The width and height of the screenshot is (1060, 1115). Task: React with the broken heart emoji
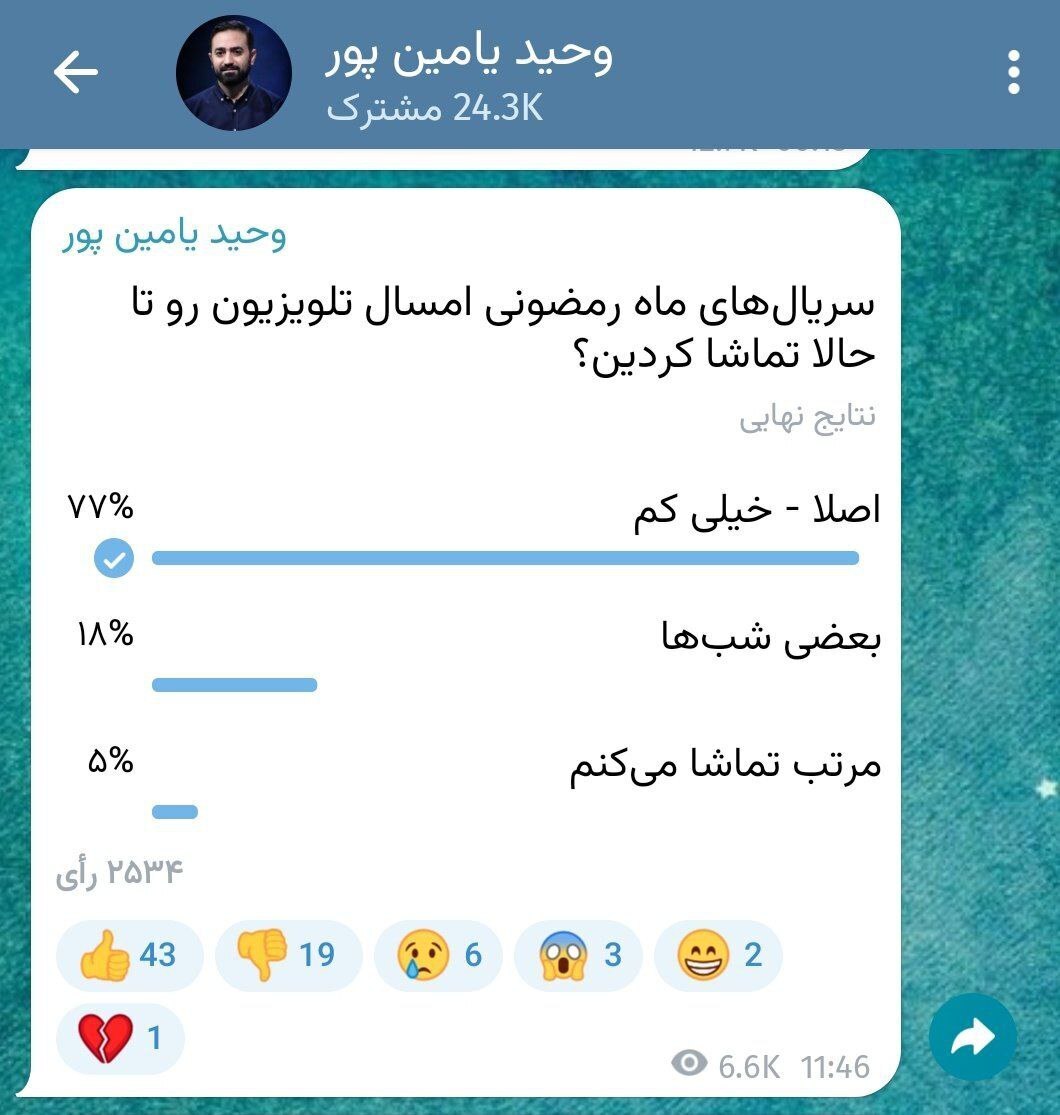pyautogui.click(x=120, y=1040)
